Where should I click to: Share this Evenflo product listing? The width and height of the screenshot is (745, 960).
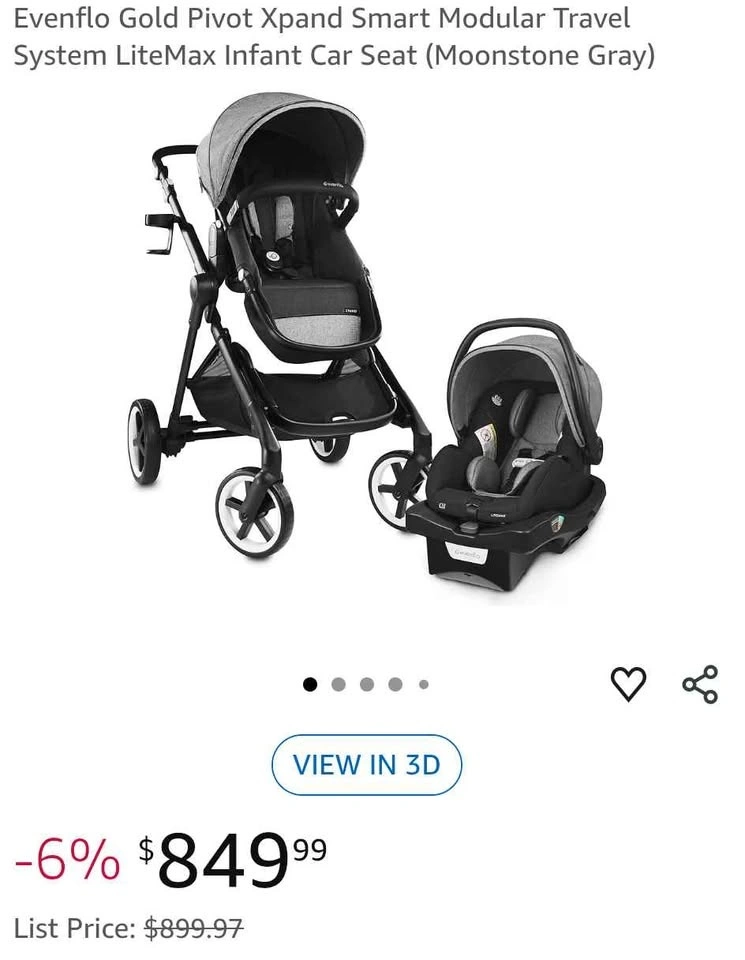pos(700,684)
